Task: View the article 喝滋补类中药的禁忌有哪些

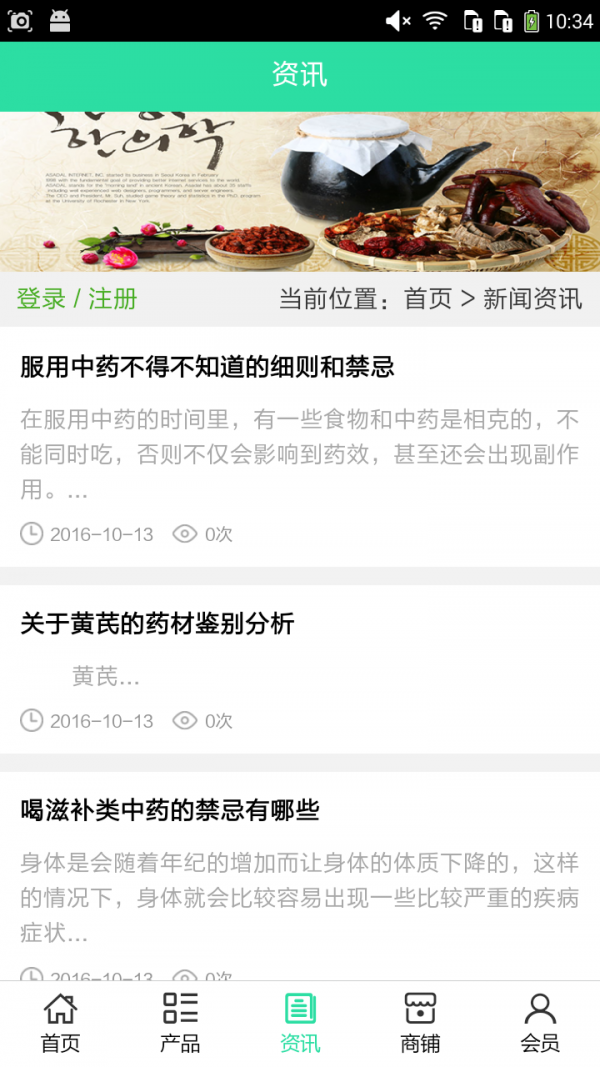Action: [x=170, y=810]
